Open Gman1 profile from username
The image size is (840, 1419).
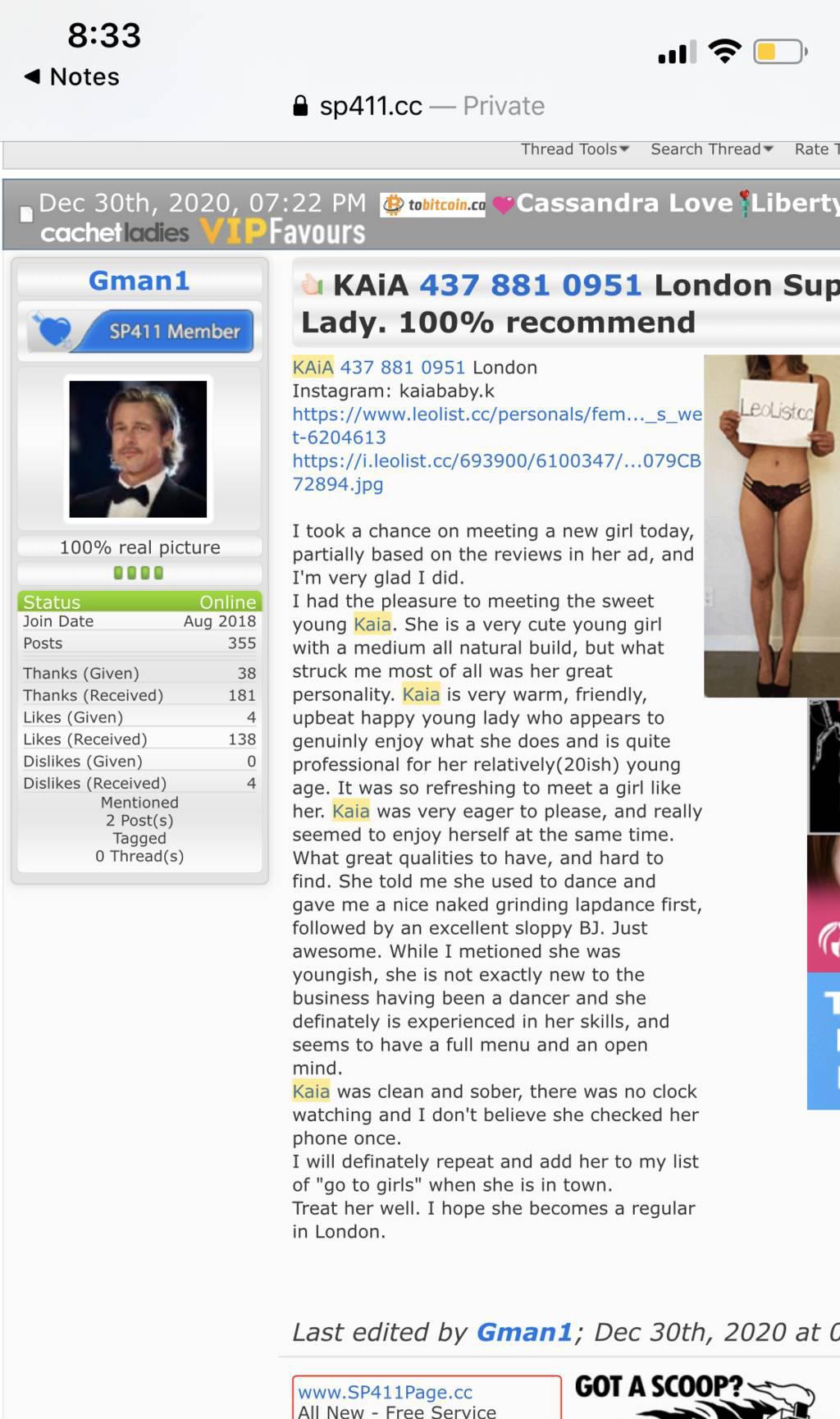coord(139,281)
